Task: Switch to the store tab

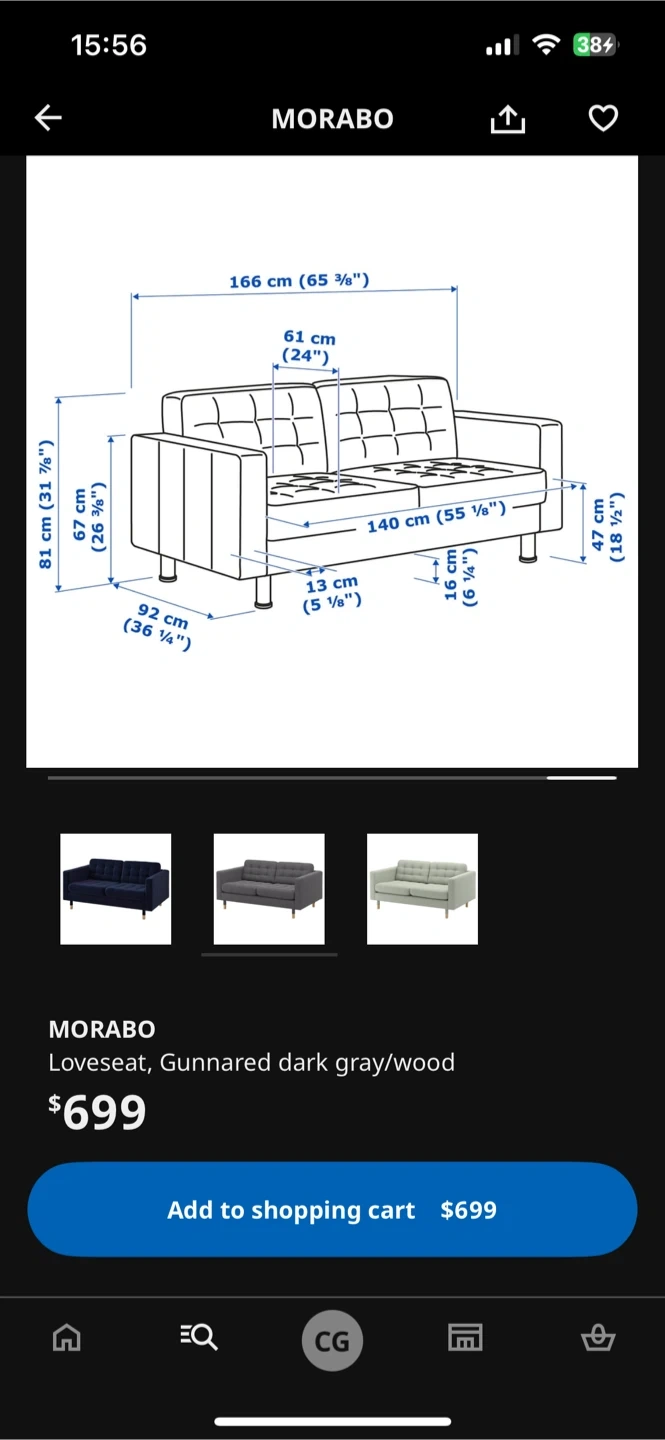Action: pyautogui.click(x=465, y=1337)
